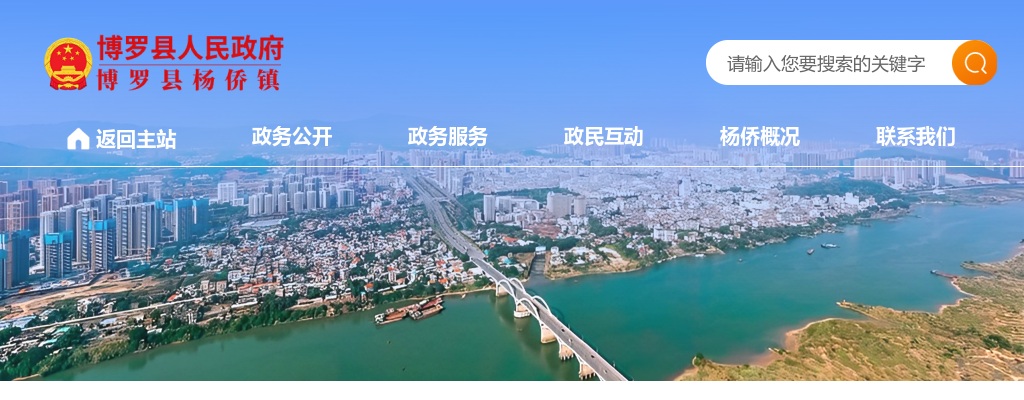View the 杨侨概况 overview page
This screenshot has height=400, width=1024.
[760, 137]
